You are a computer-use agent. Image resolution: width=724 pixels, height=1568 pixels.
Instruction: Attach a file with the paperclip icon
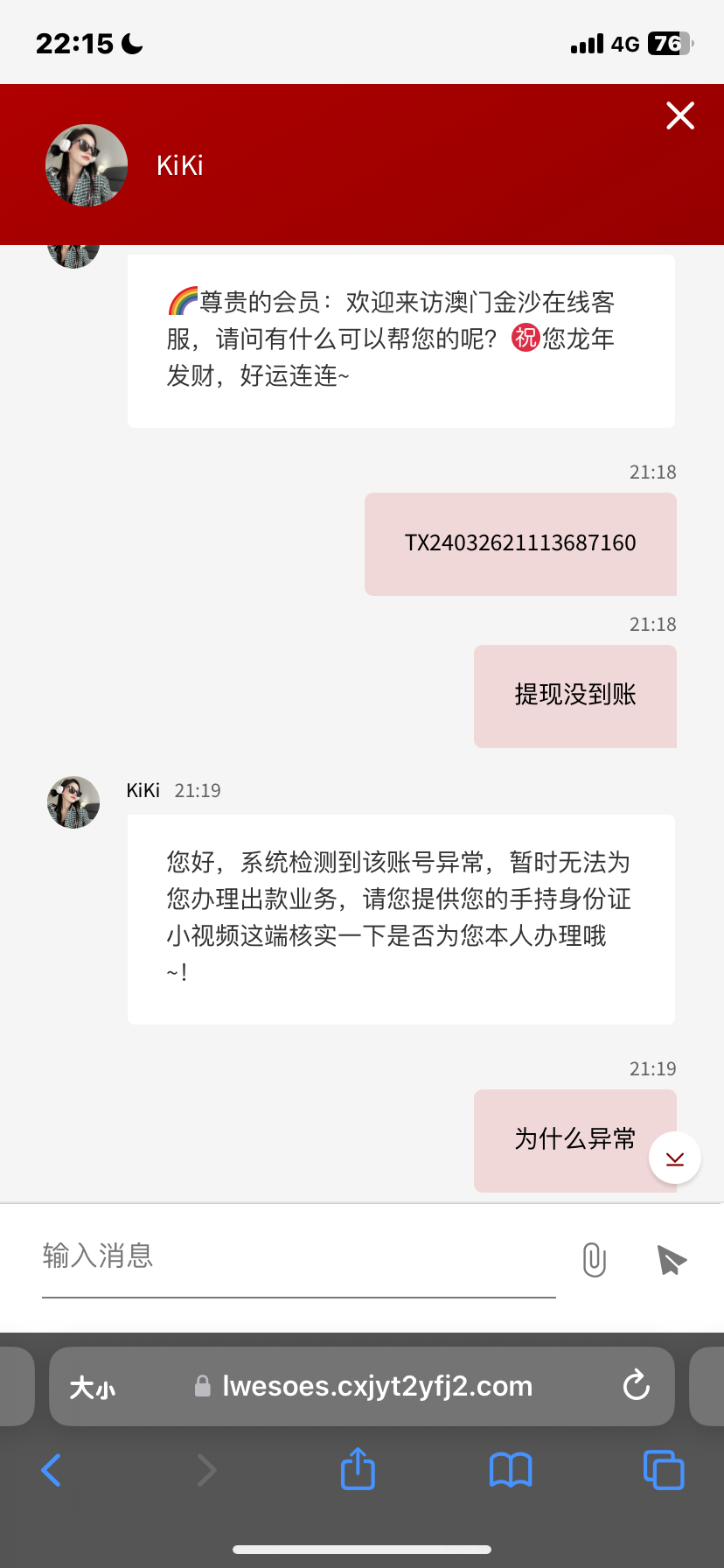[x=594, y=1260]
